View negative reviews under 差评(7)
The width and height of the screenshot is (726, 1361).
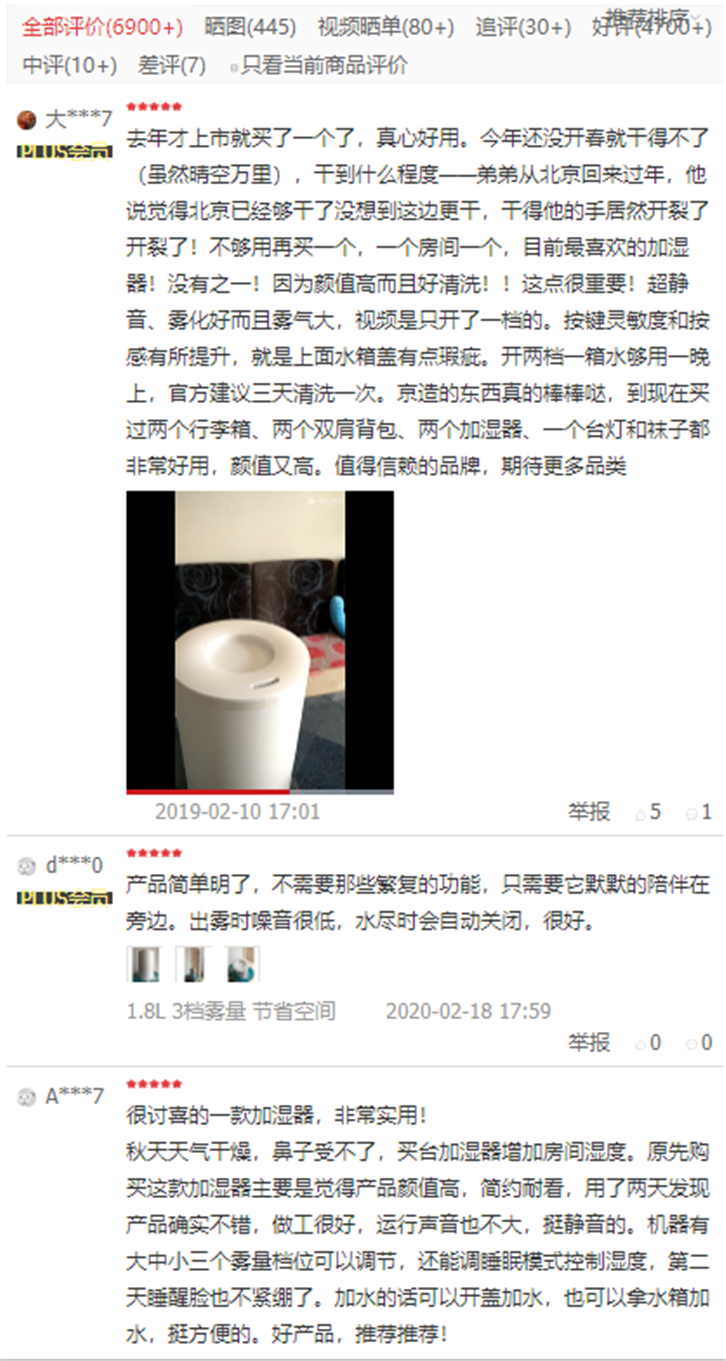[x=172, y=66]
